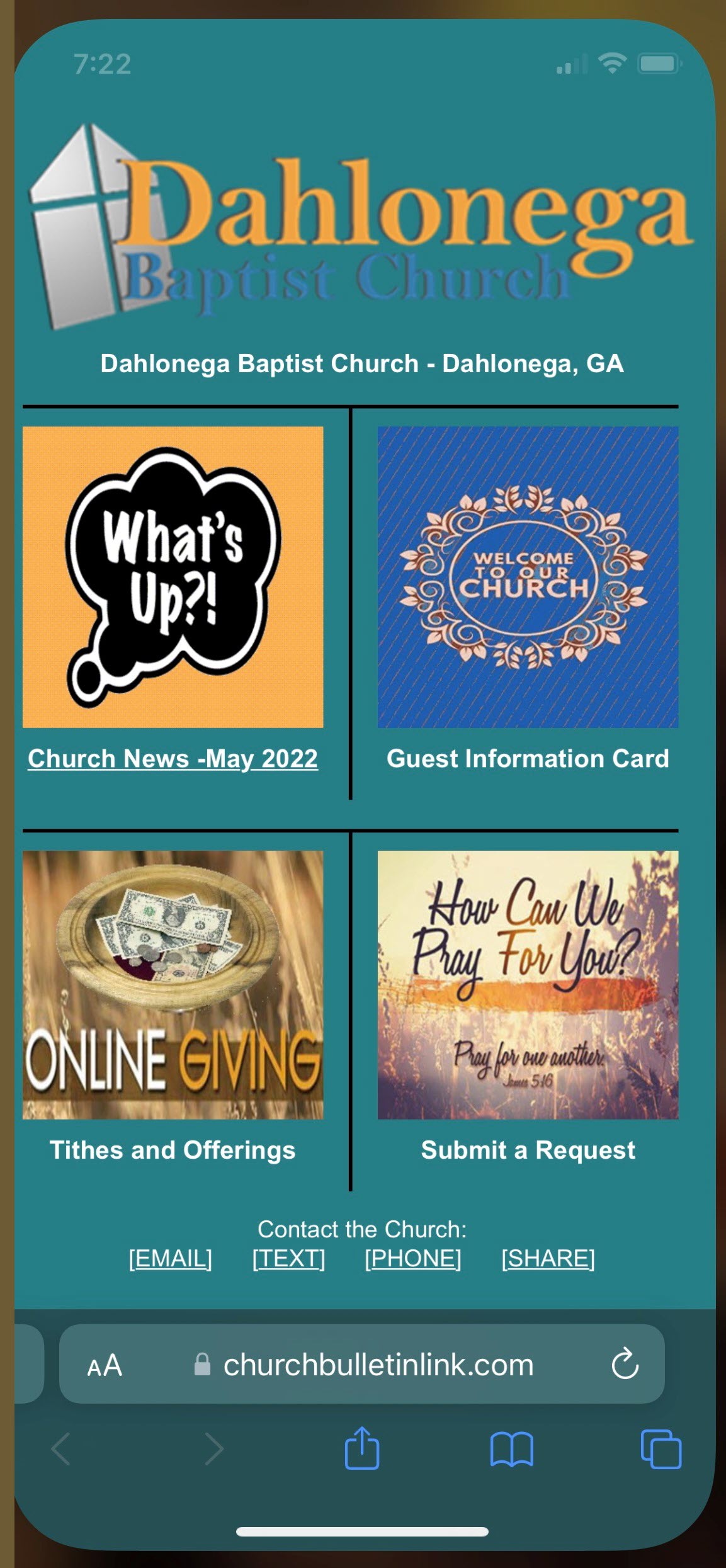Call the church via [PHONE] link
Screen dimensions: 726x1568
point(413,1259)
